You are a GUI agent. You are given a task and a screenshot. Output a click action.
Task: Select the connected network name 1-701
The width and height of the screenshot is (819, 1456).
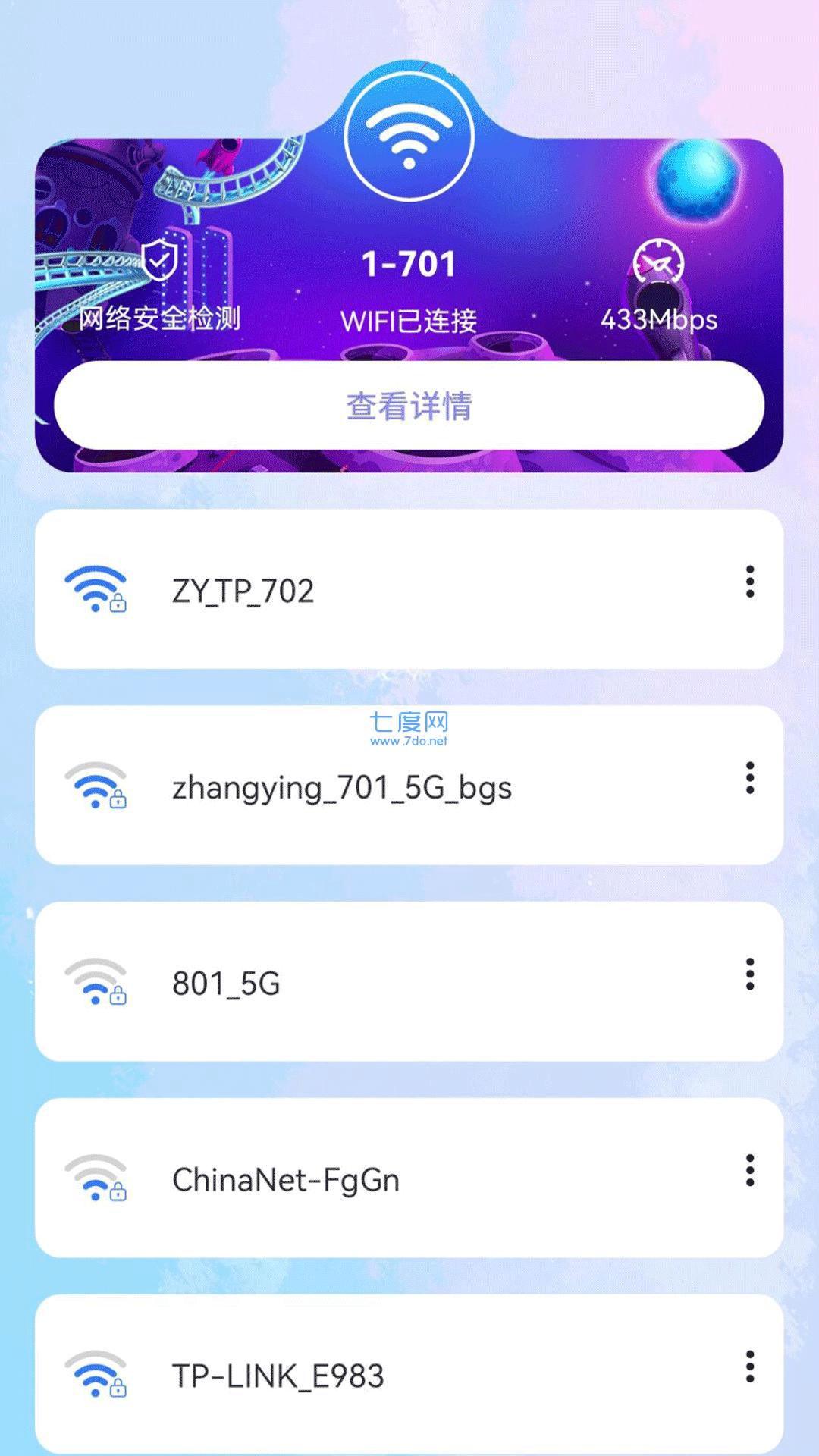409,264
